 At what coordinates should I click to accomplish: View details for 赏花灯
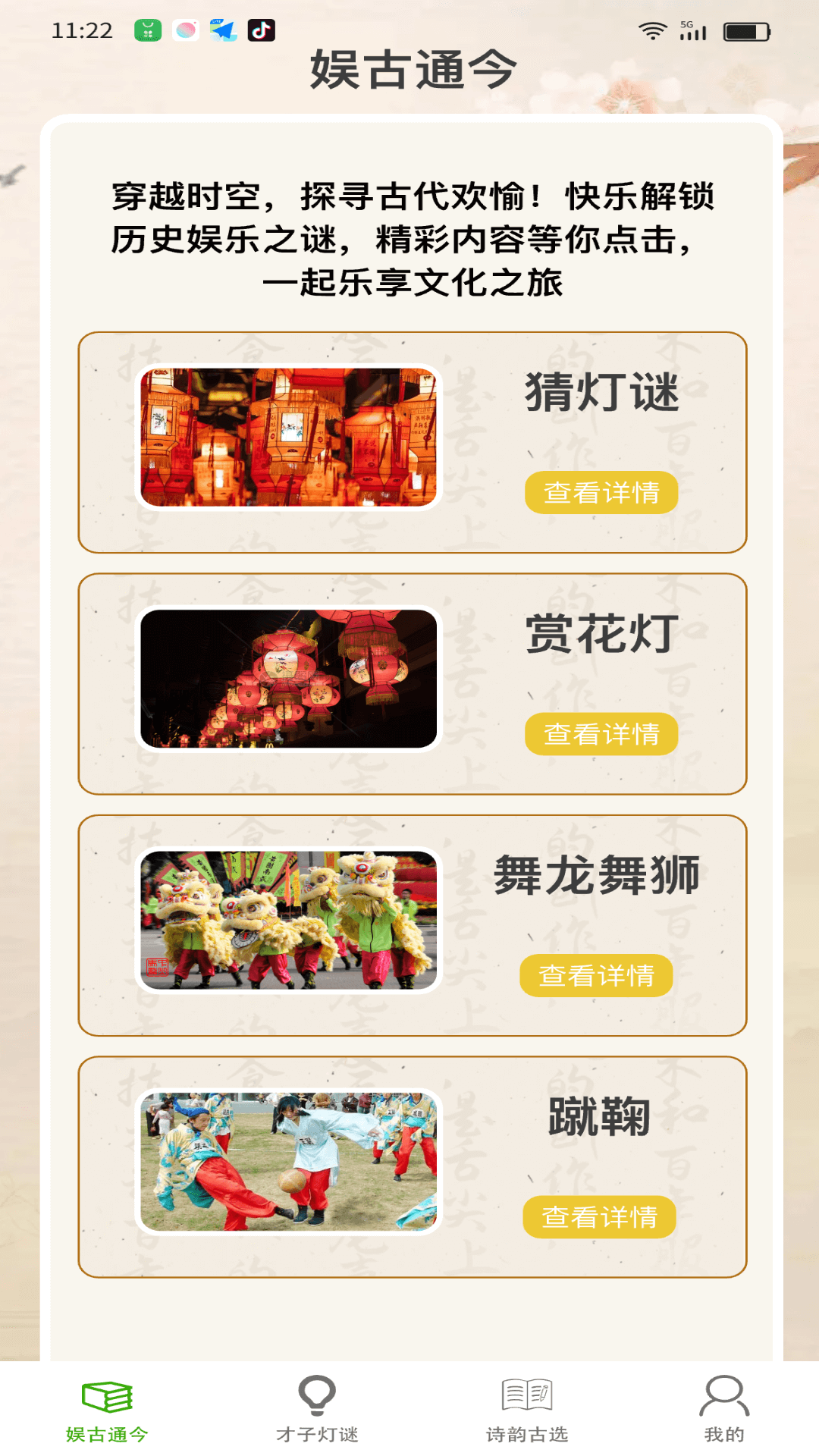(601, 733)
